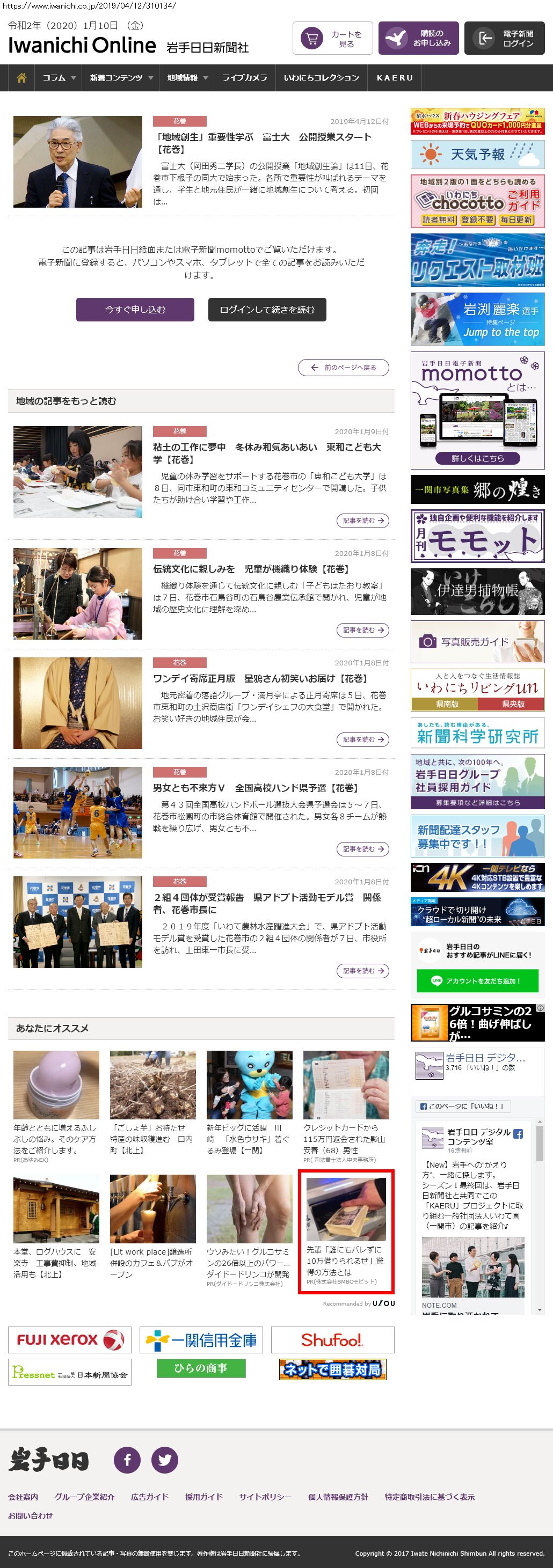Expand the コラム menu
The height and width of the screenshot is (1568, 553).
[x=59, y=78]
